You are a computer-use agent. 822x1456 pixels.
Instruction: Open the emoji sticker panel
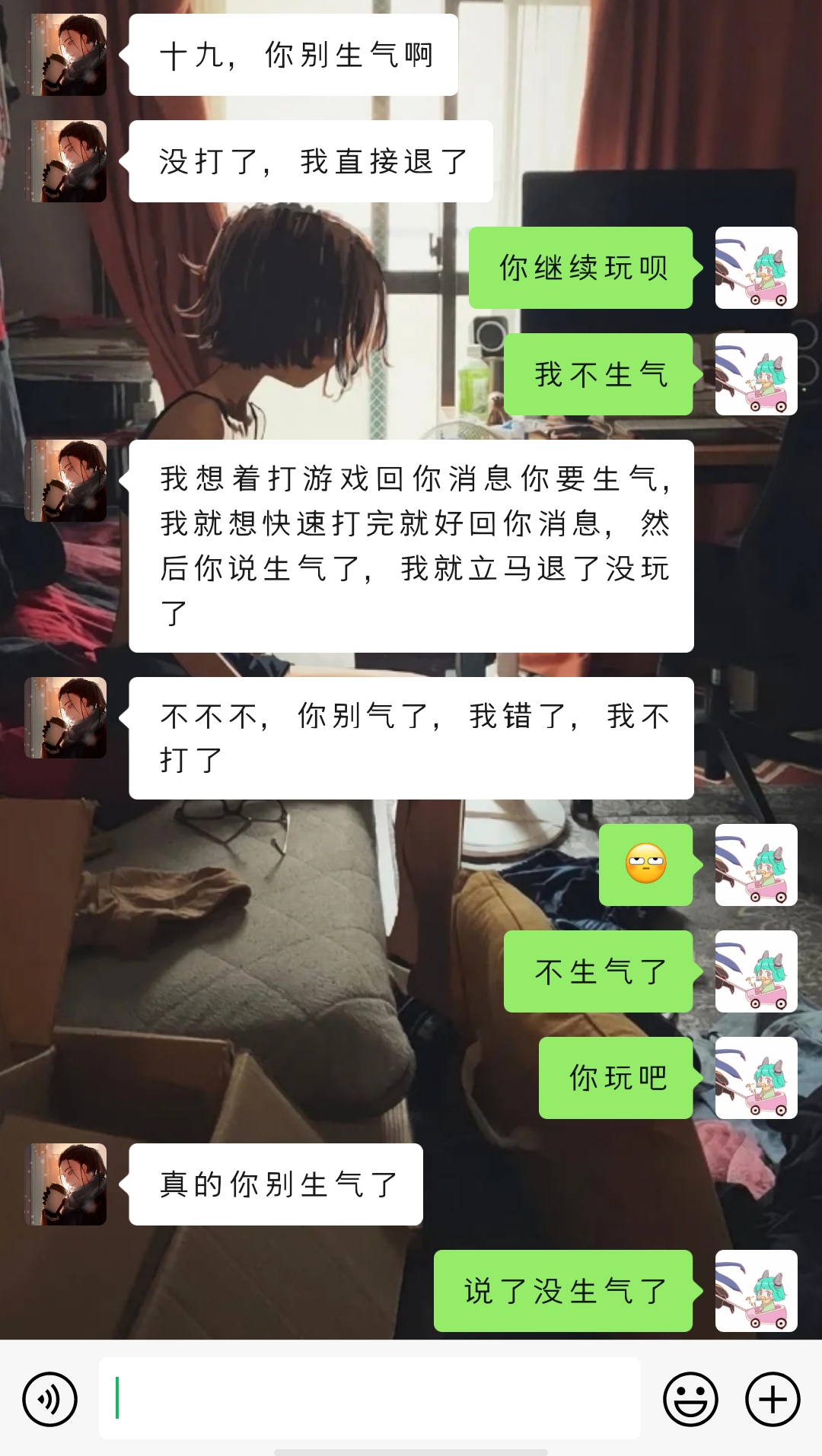(690, 1399)
